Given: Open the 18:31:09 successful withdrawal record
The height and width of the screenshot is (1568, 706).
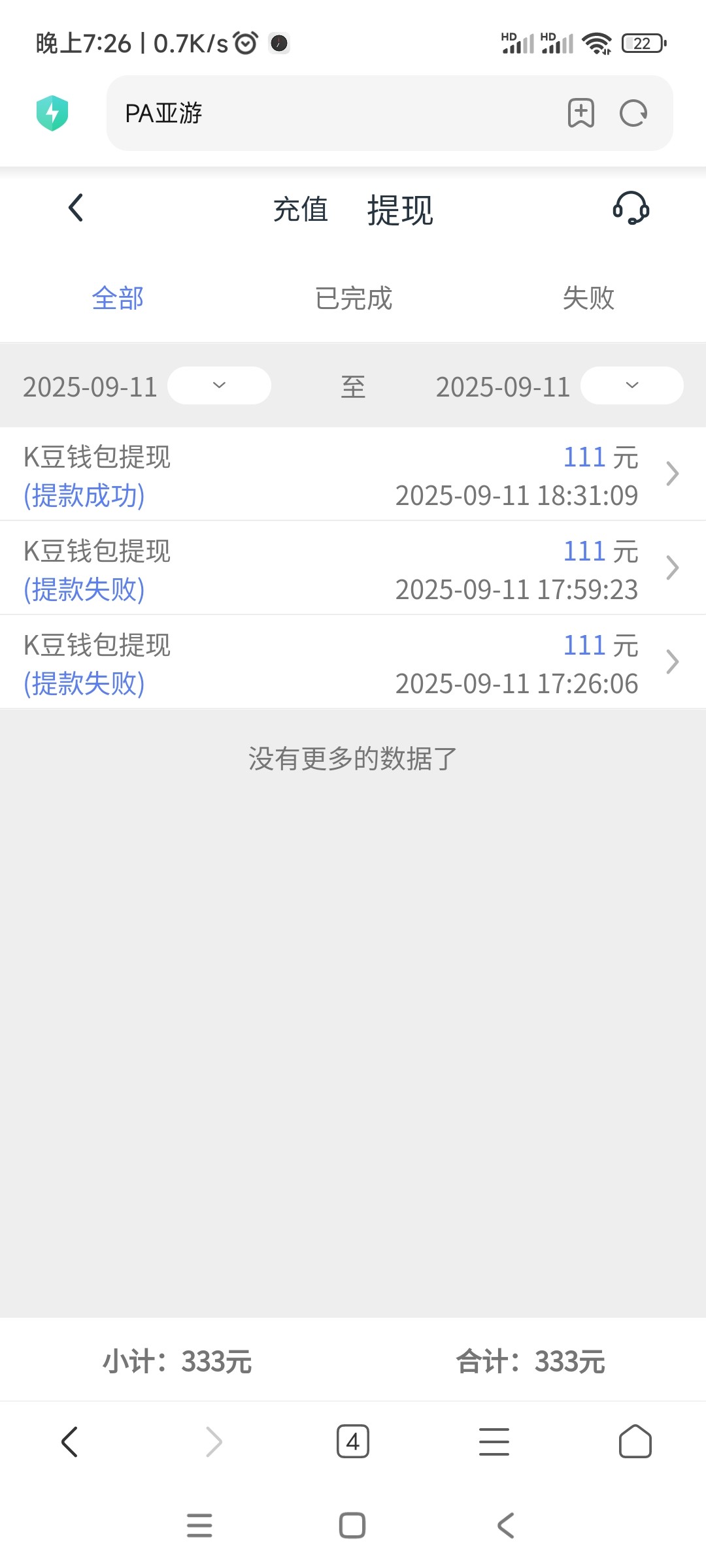Looking at the screenshot, I should tap(353, 475).
